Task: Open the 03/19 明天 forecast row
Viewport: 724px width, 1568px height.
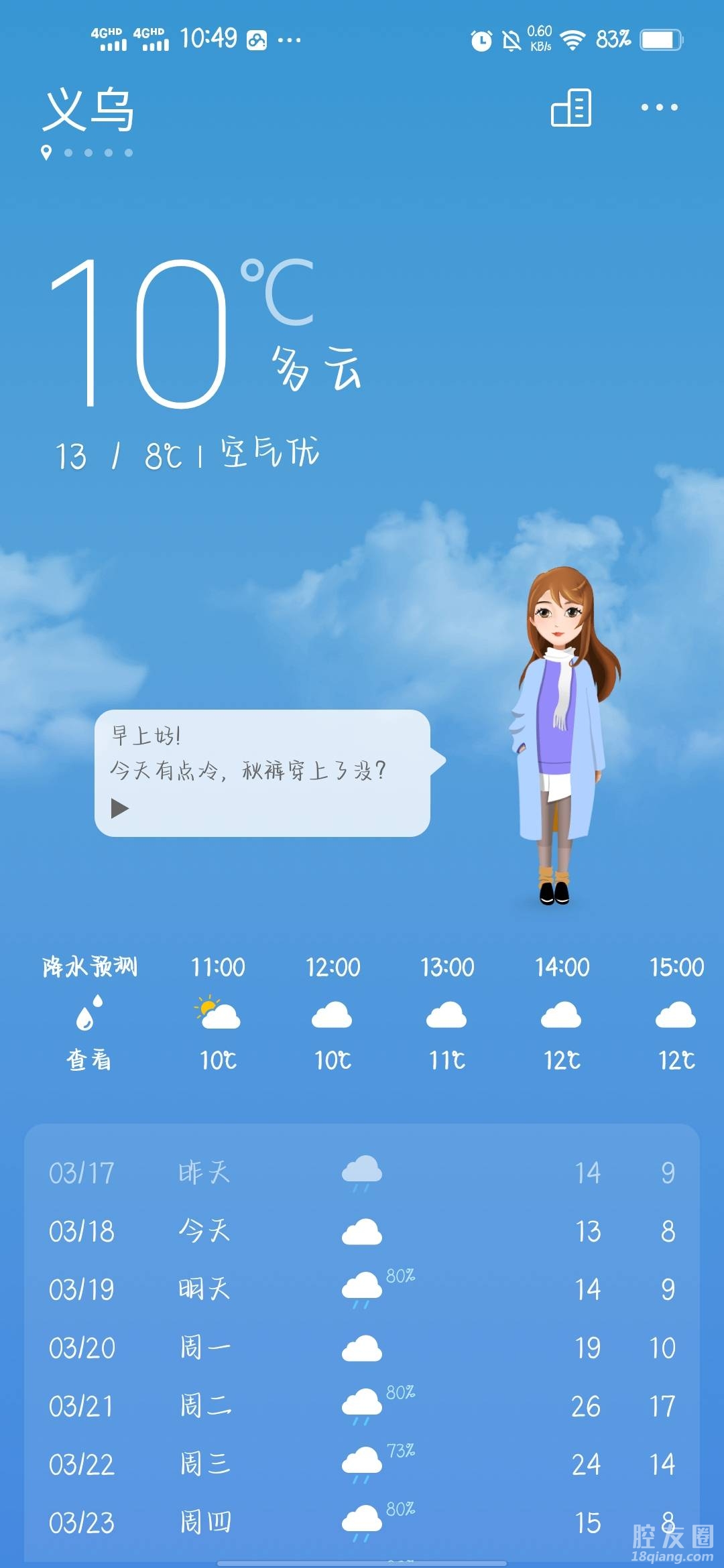Action: coord(362,1289)
